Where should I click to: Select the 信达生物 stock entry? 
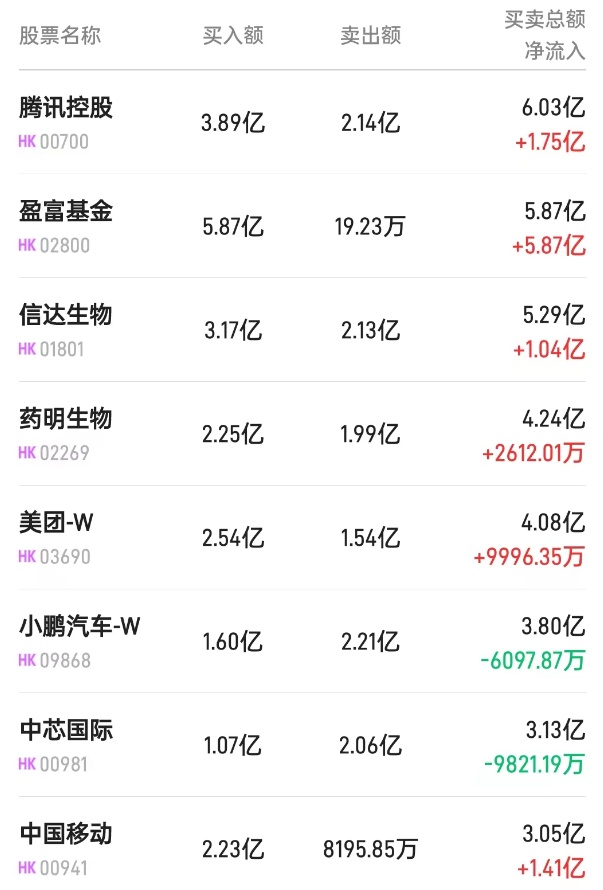66,315
